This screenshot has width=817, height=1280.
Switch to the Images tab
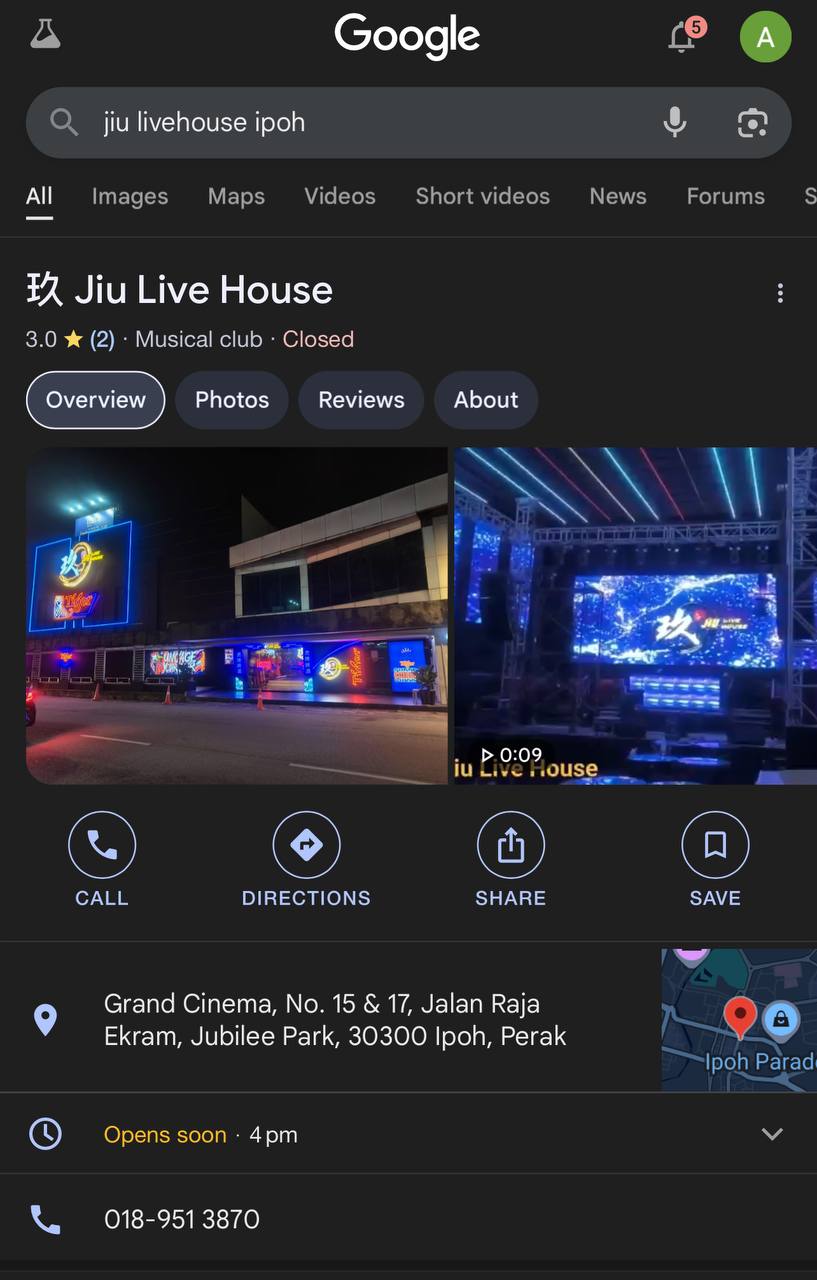pos(130,196)
